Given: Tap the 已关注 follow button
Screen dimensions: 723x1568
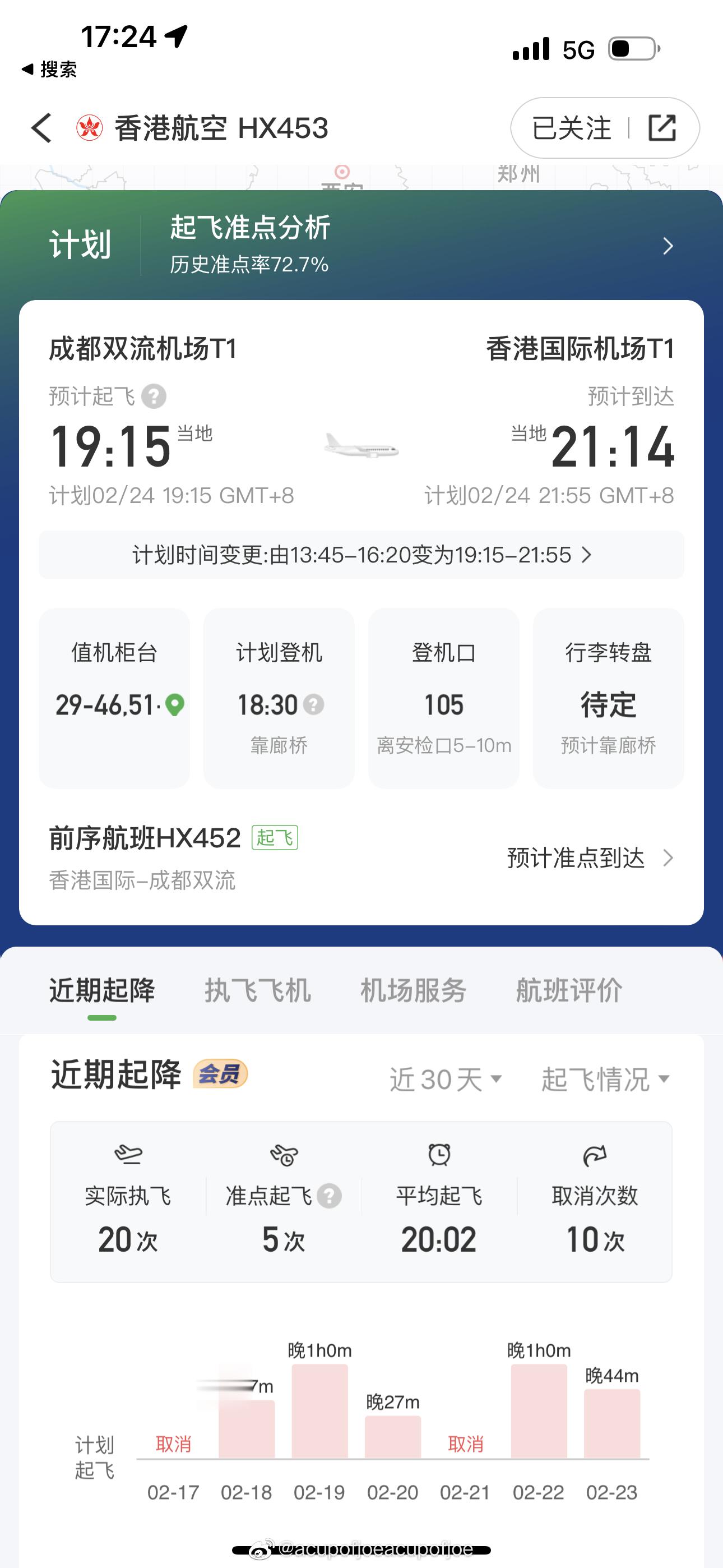Looking at the screenshot, I should click(x=571, y=128).
